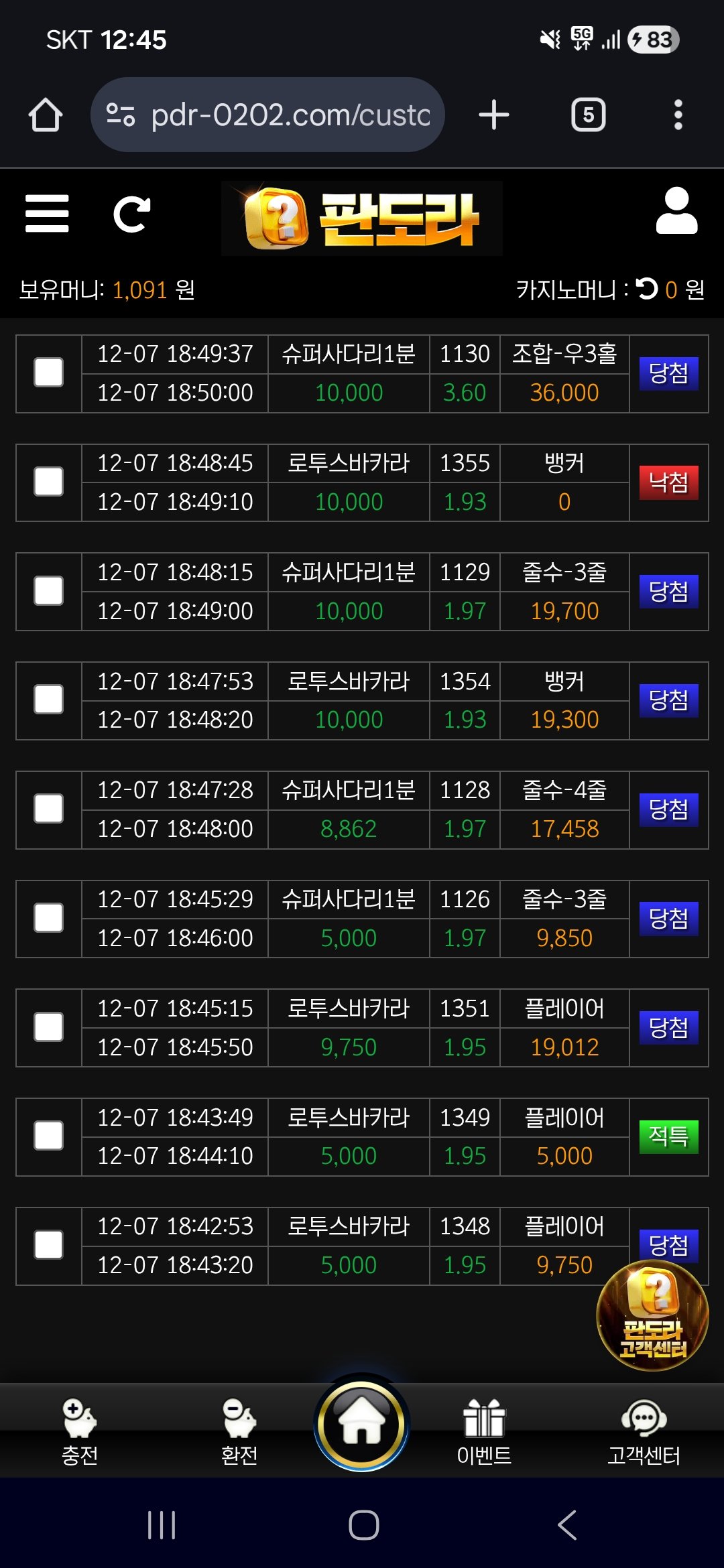724x1568 pixels.
Task: Select the checkbox for round 1355
Action: (49, 482)
